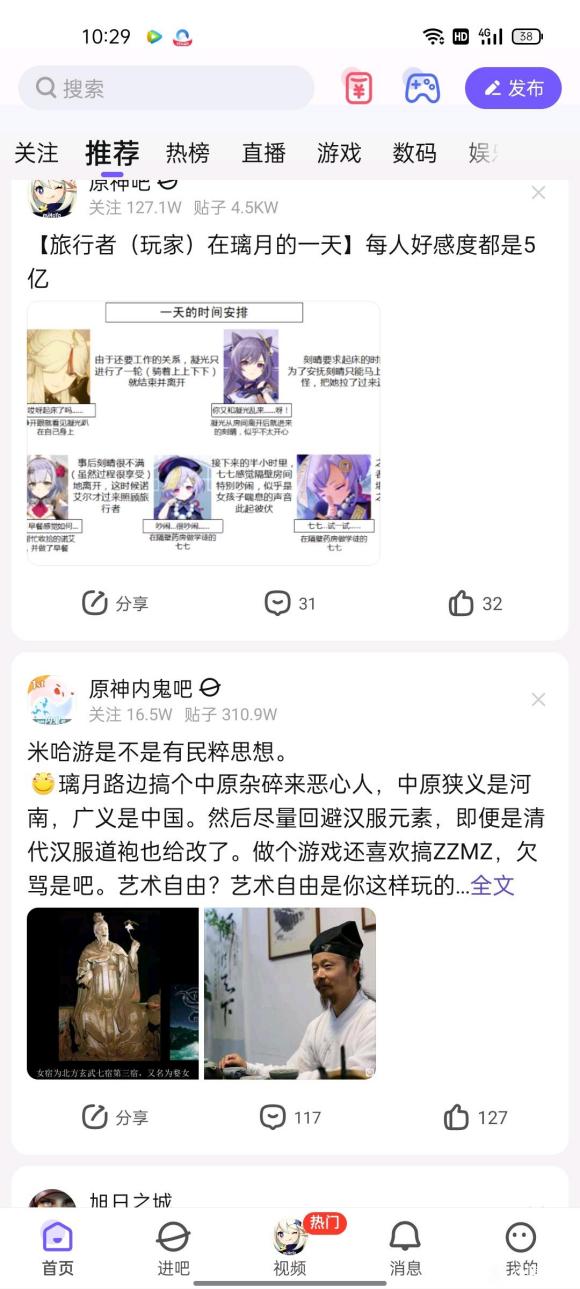This screenshot has width=580, height=1289.
Task: Open comments on the 原神内鬼吧 post
Action: pos(290,1117)
